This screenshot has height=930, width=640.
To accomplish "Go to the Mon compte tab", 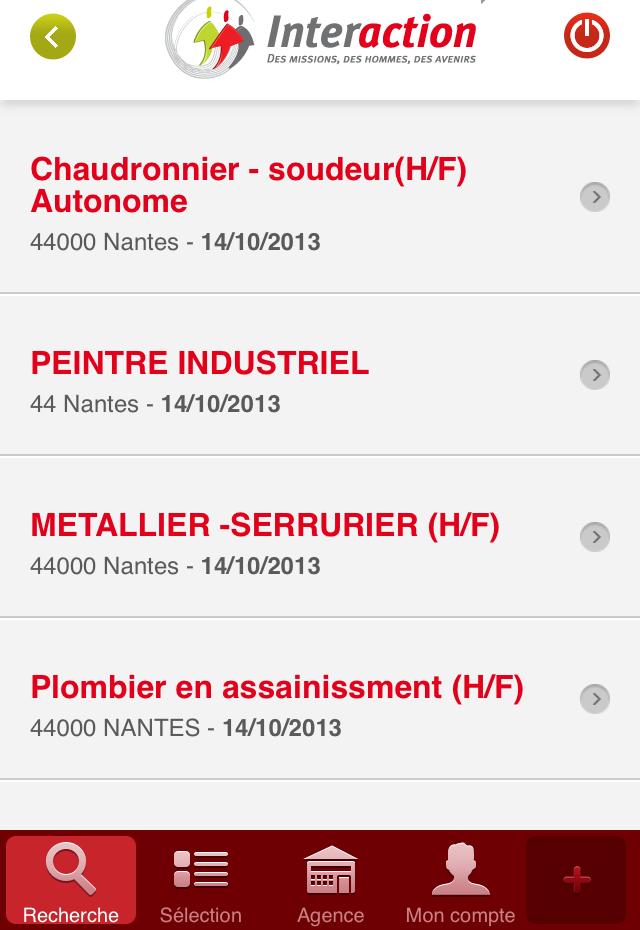I will (460, 881).
